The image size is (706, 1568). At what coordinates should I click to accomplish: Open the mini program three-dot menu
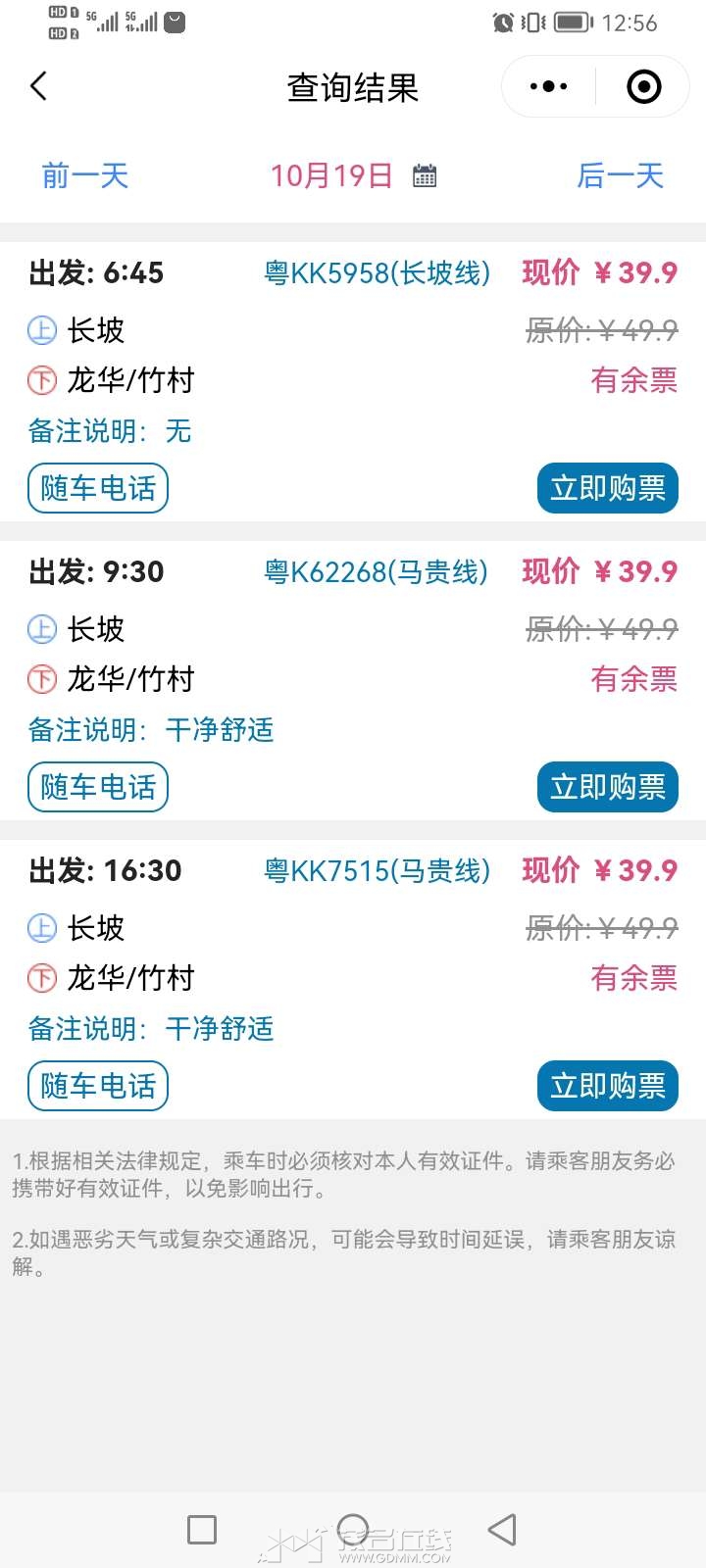click(x=548, y=86)
